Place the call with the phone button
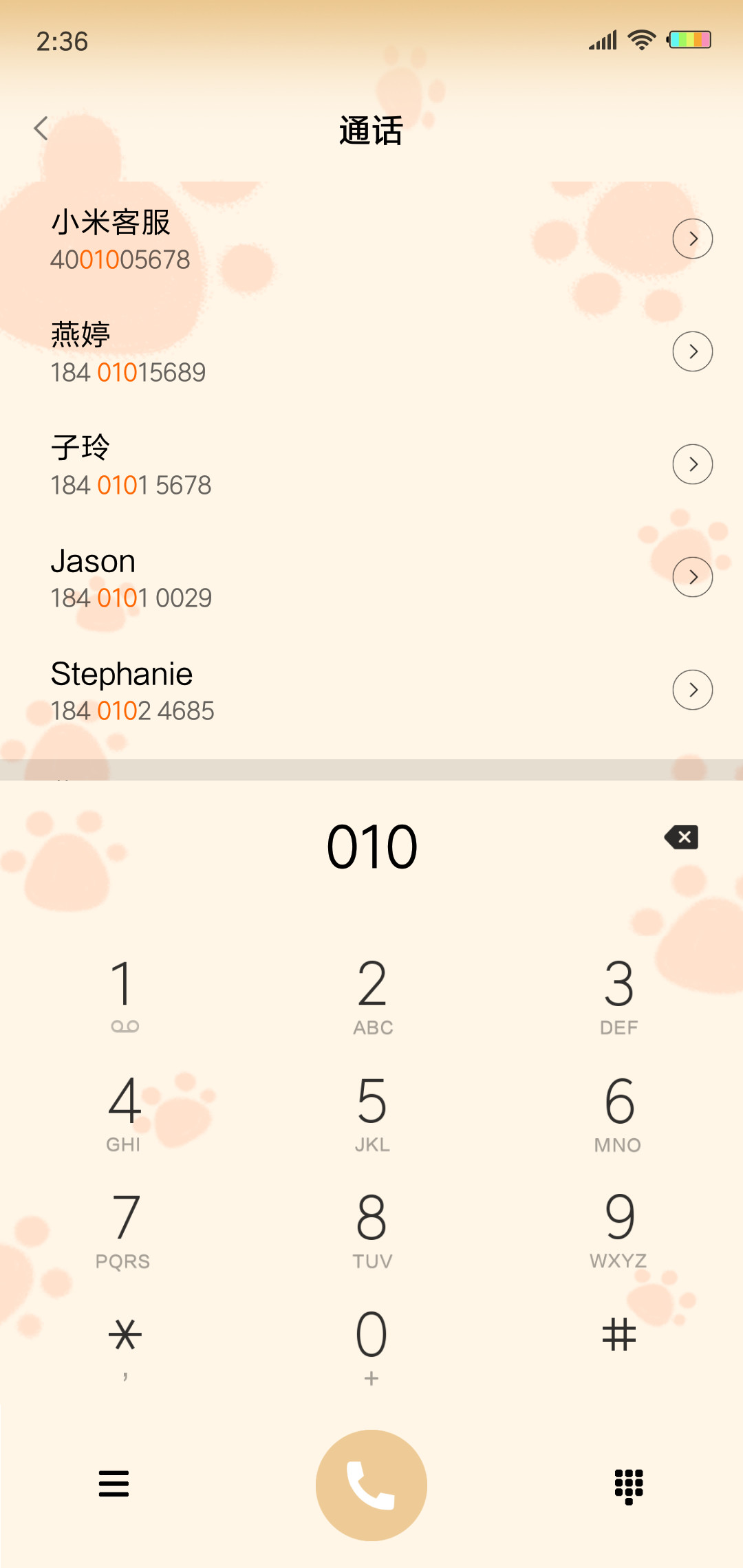 click(371, 1485)
